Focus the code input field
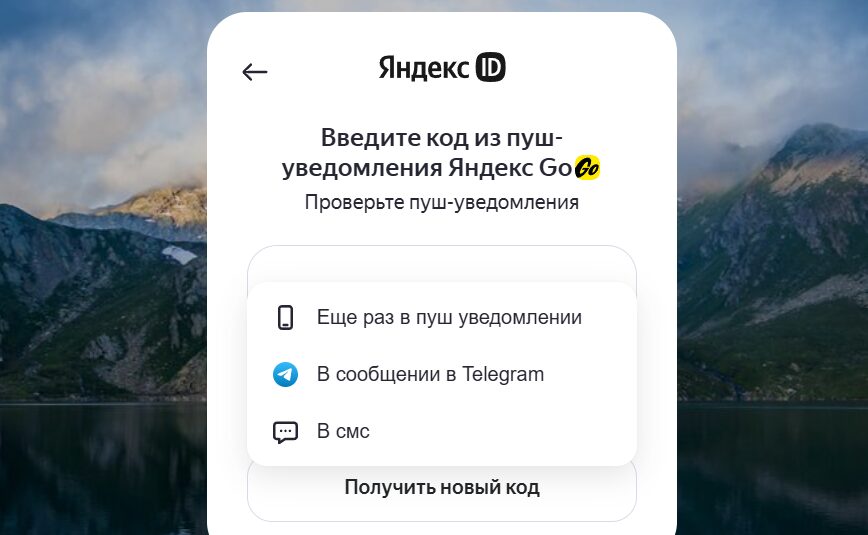 tap(441, 264)
